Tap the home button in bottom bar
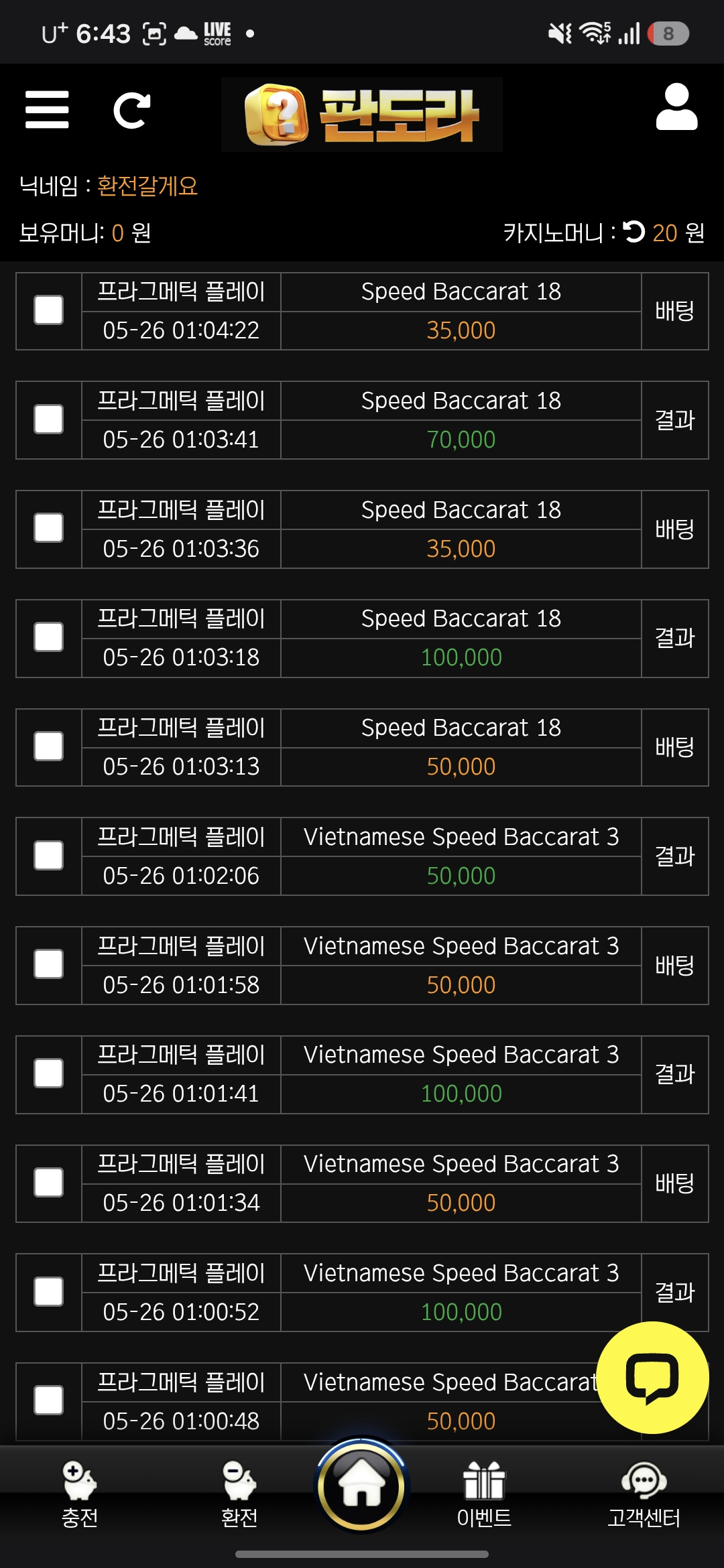 (x=362, y=1486)
